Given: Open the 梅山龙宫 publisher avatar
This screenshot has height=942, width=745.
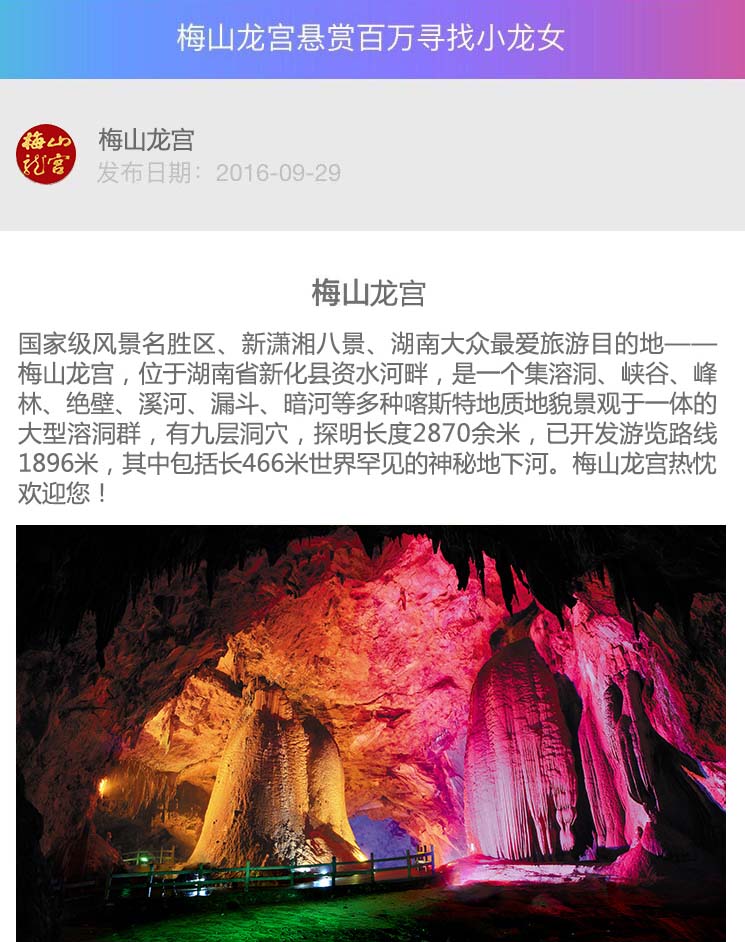Looking at the screenshot, I should (46, 154).
